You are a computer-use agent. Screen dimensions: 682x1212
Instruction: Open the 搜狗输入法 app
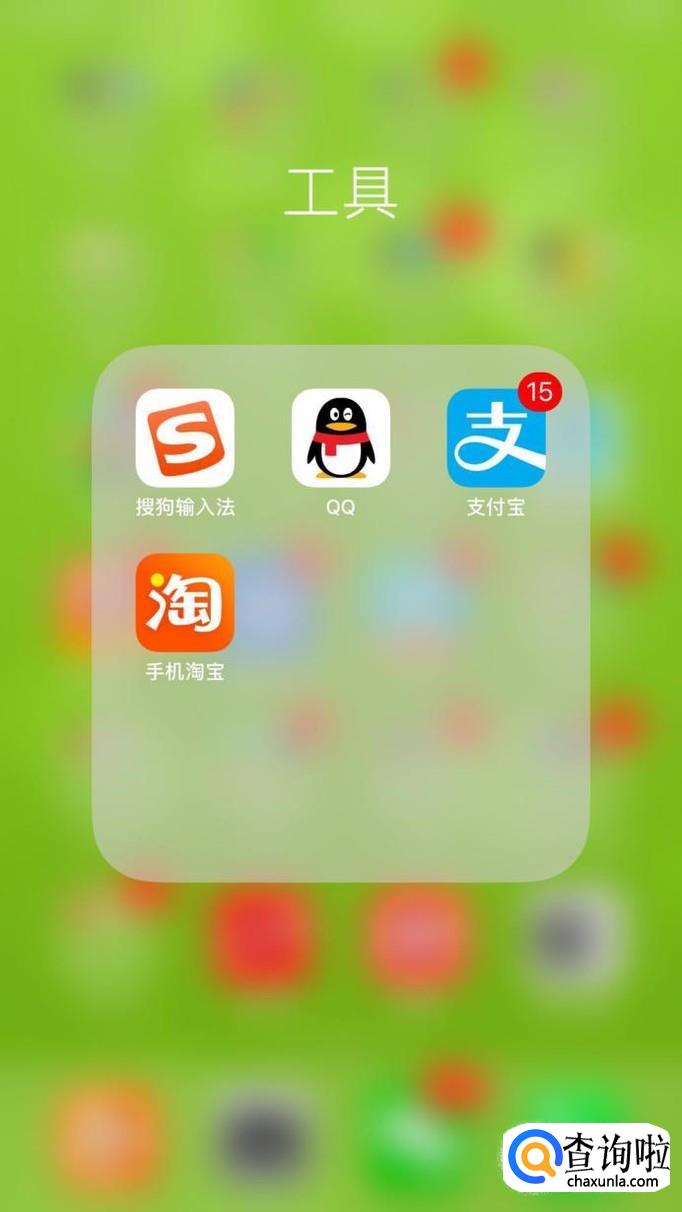coord(185,438)
